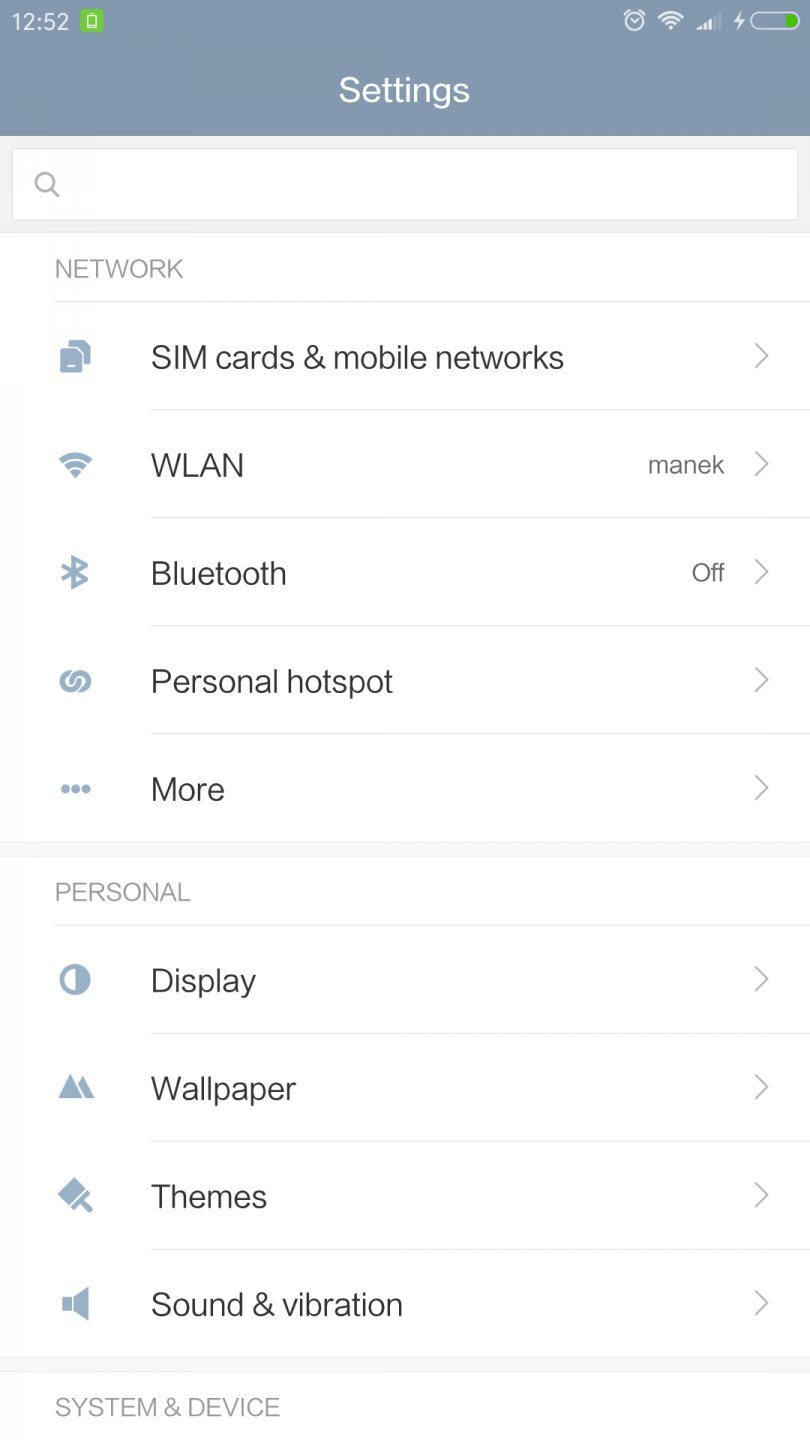Click the Personal hotspot icon
The height and width of the screenshot is (1440, 810).
pyautogui.click(x=75, y=680)
